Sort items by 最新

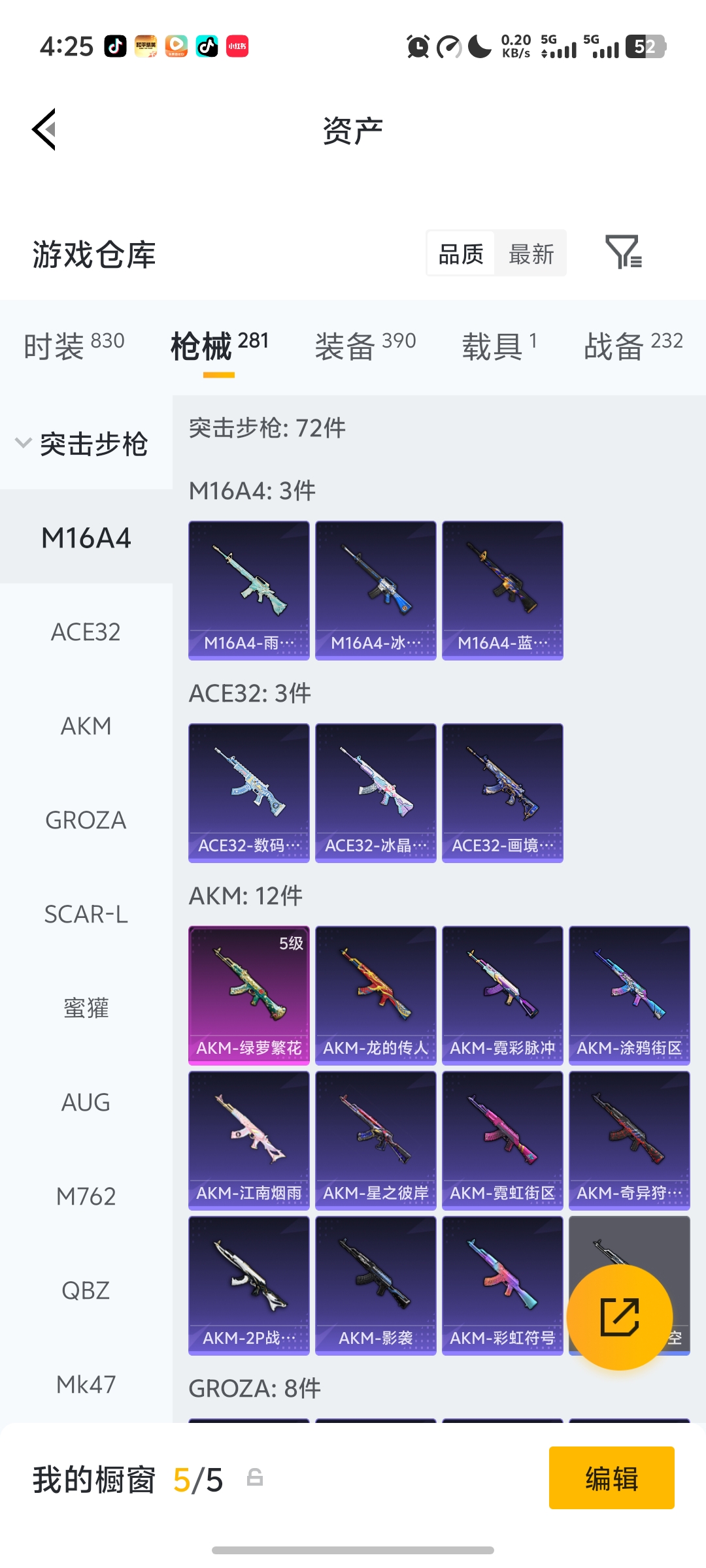click(531, 253)
